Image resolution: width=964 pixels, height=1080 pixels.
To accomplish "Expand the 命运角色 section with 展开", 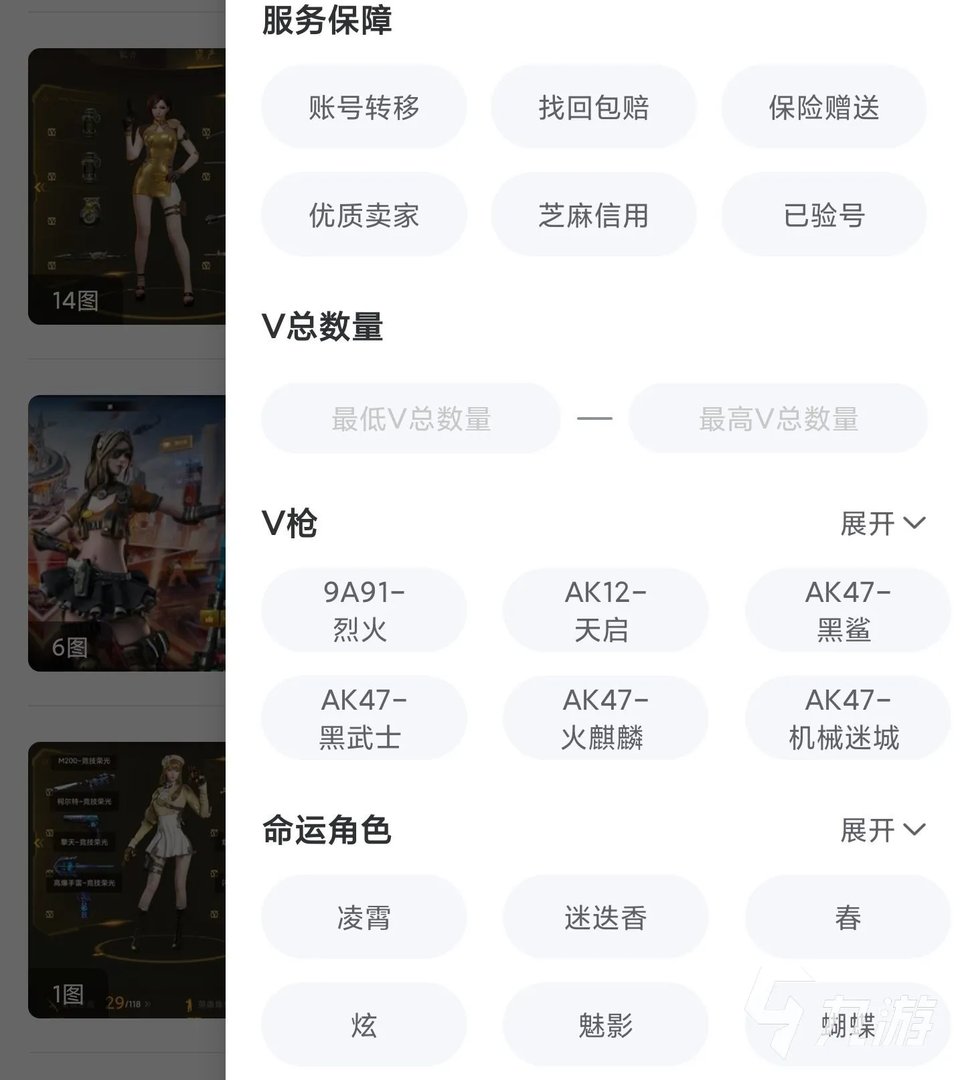I will tap(884, 829).
